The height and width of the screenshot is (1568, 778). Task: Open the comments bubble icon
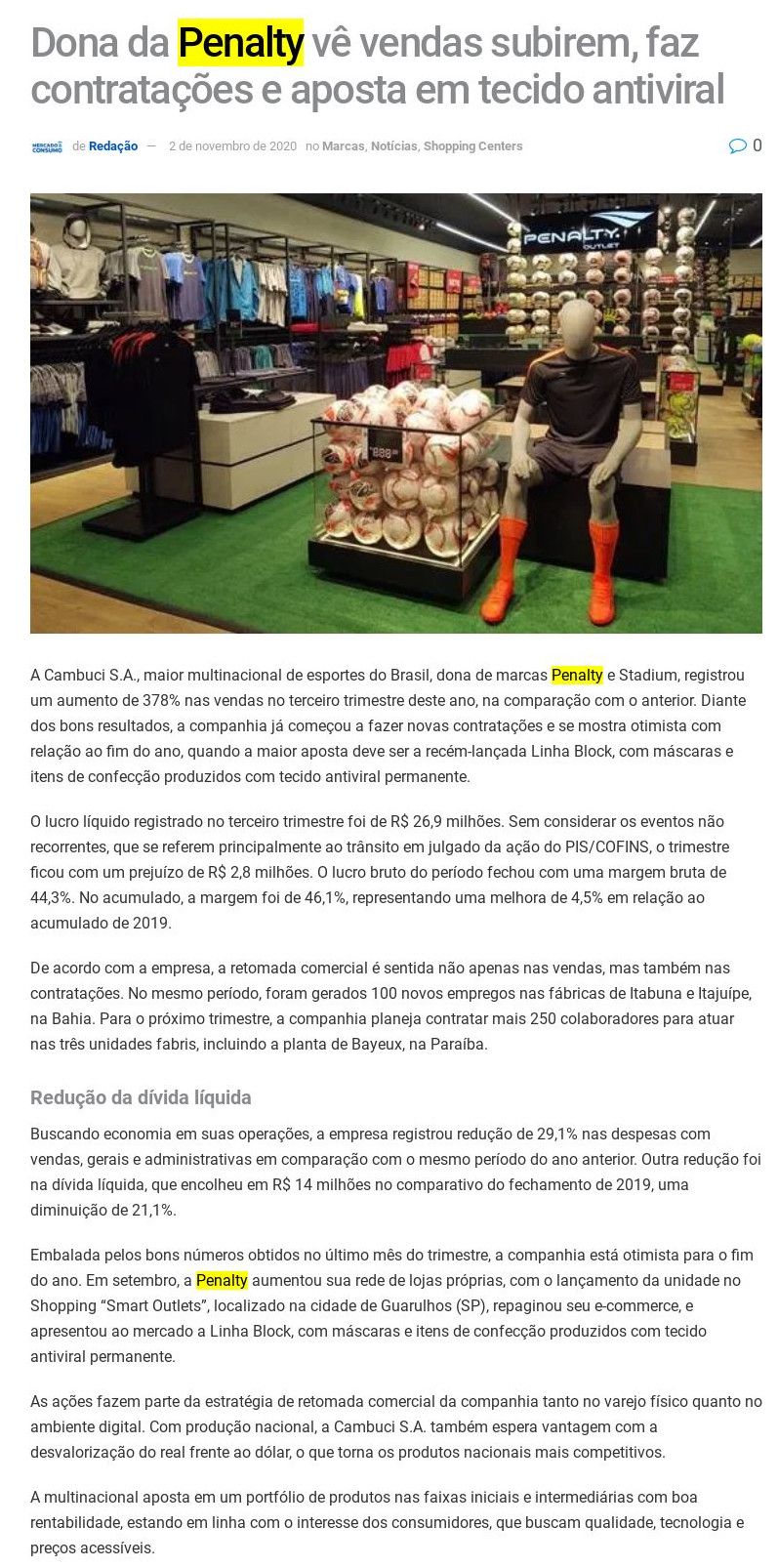738,146
